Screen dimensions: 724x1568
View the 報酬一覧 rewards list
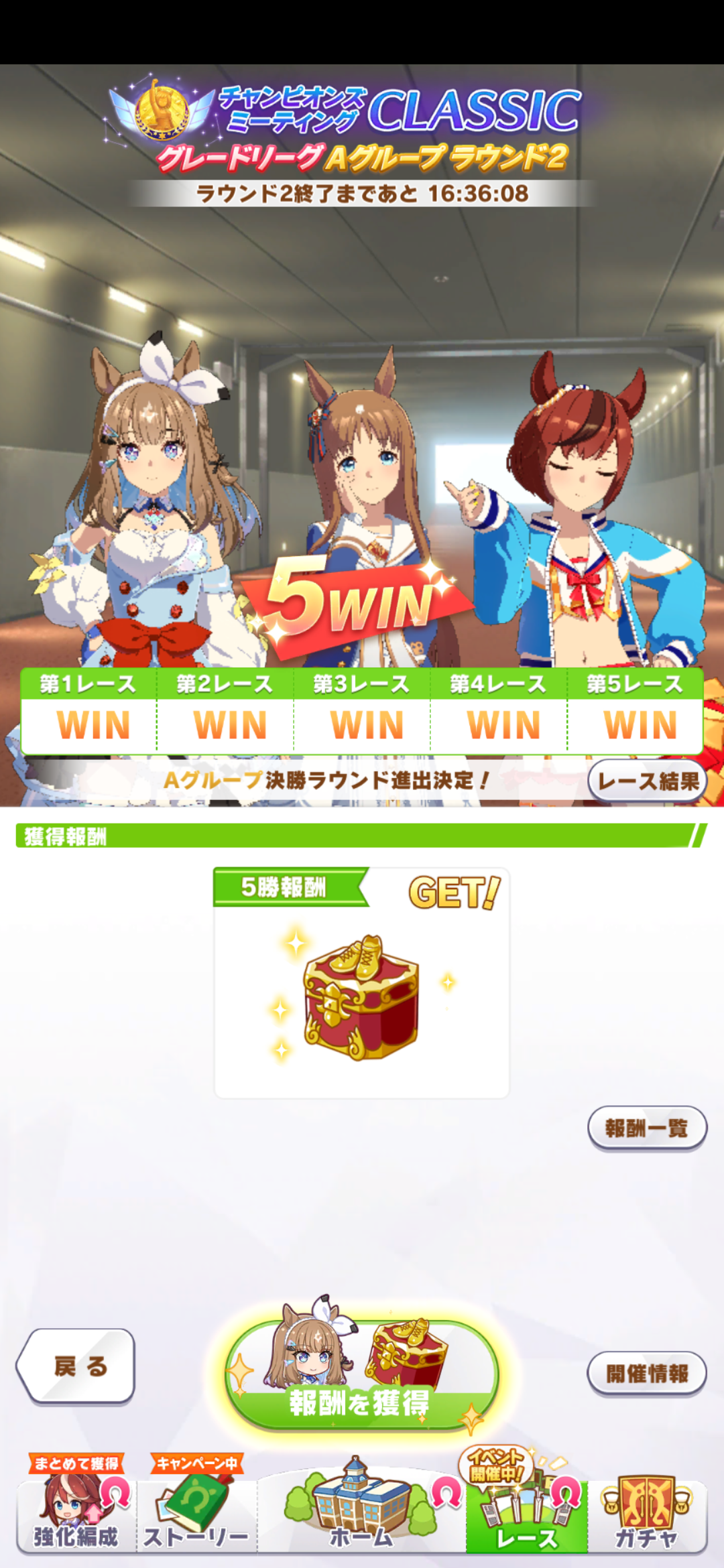click(647, 1128)
